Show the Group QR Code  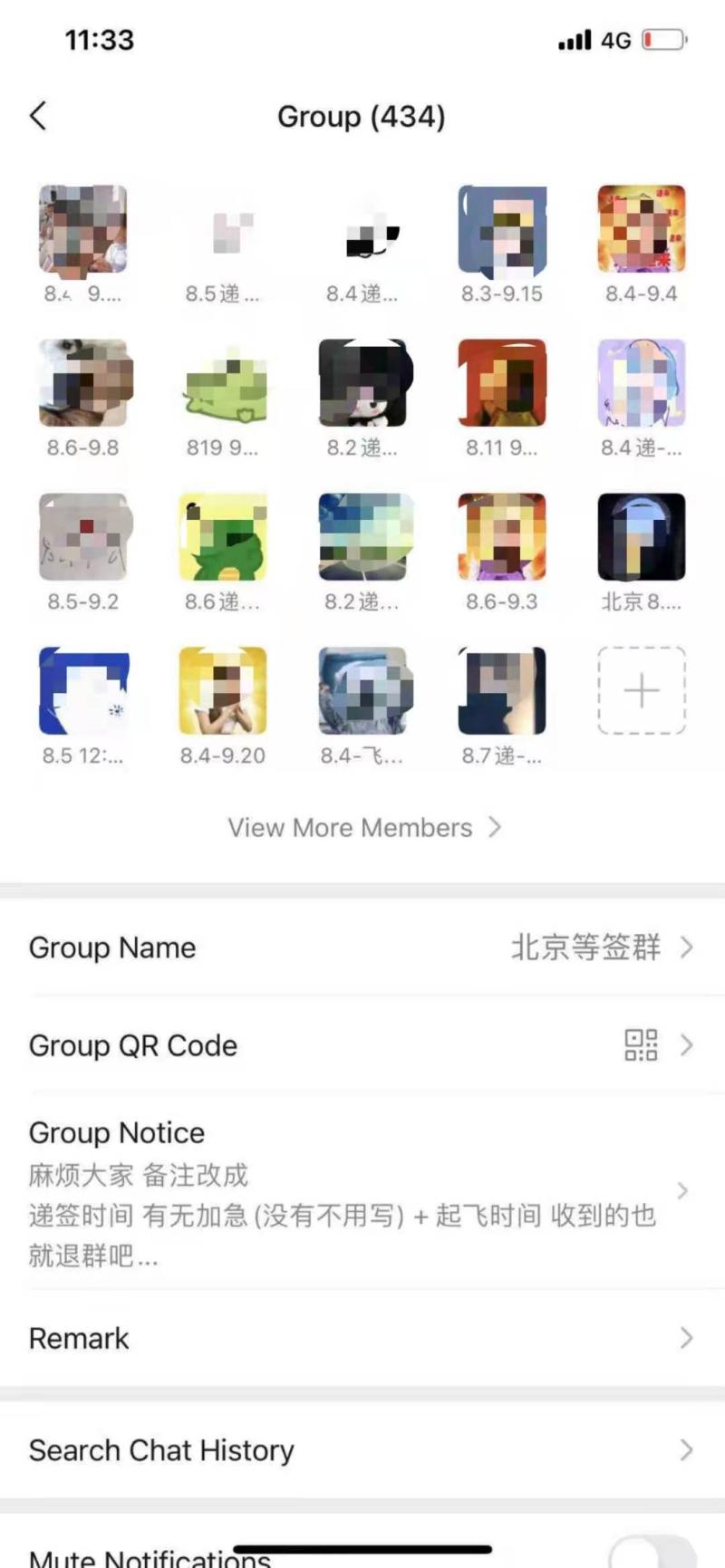pyautogui.click(x=362, y=1045)
